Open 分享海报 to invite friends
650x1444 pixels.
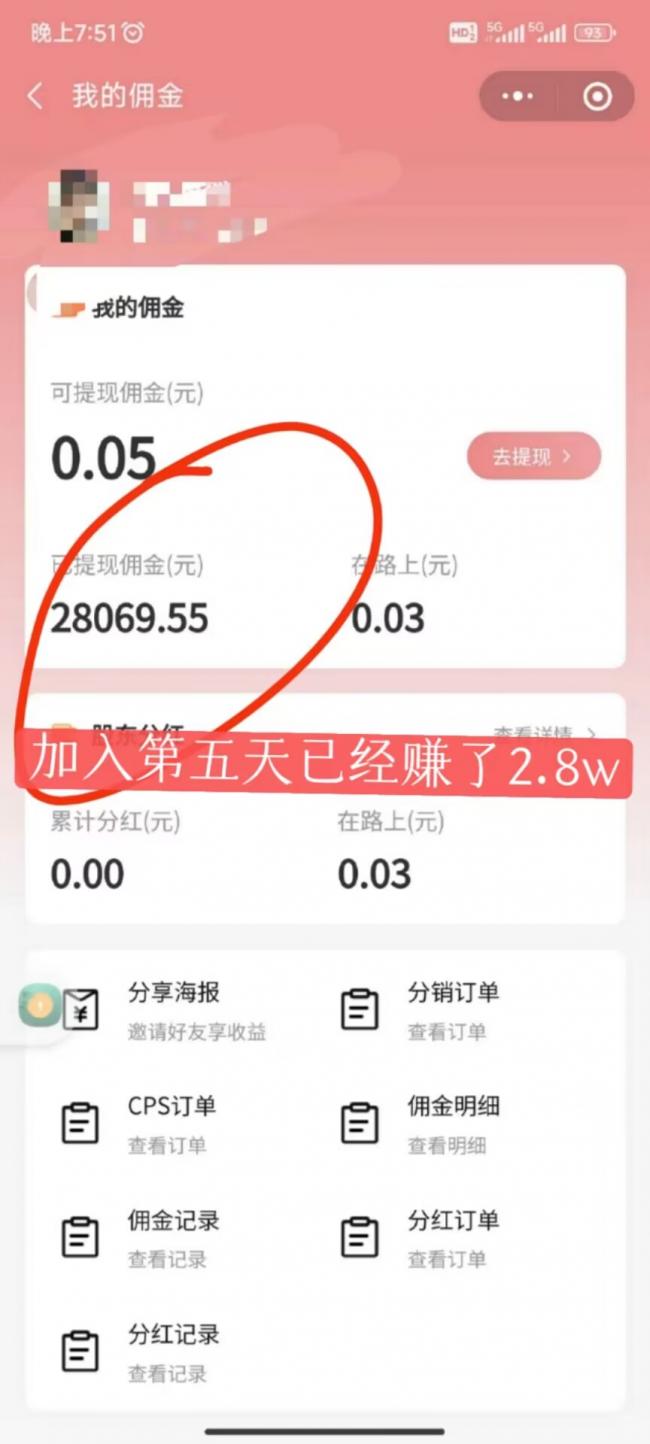(166, 1010)
